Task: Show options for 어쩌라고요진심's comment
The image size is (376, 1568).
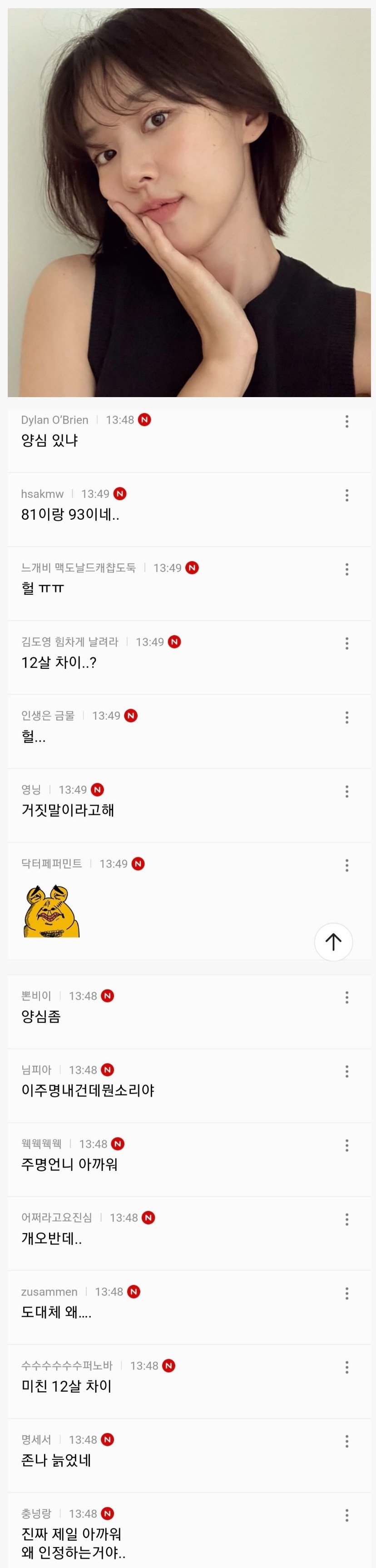Action: coord(347,1219)
